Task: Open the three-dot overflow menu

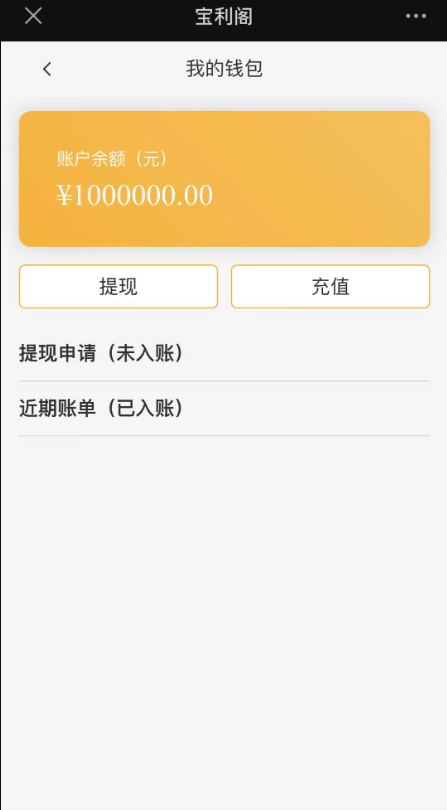Action: [x=415, y=16]
